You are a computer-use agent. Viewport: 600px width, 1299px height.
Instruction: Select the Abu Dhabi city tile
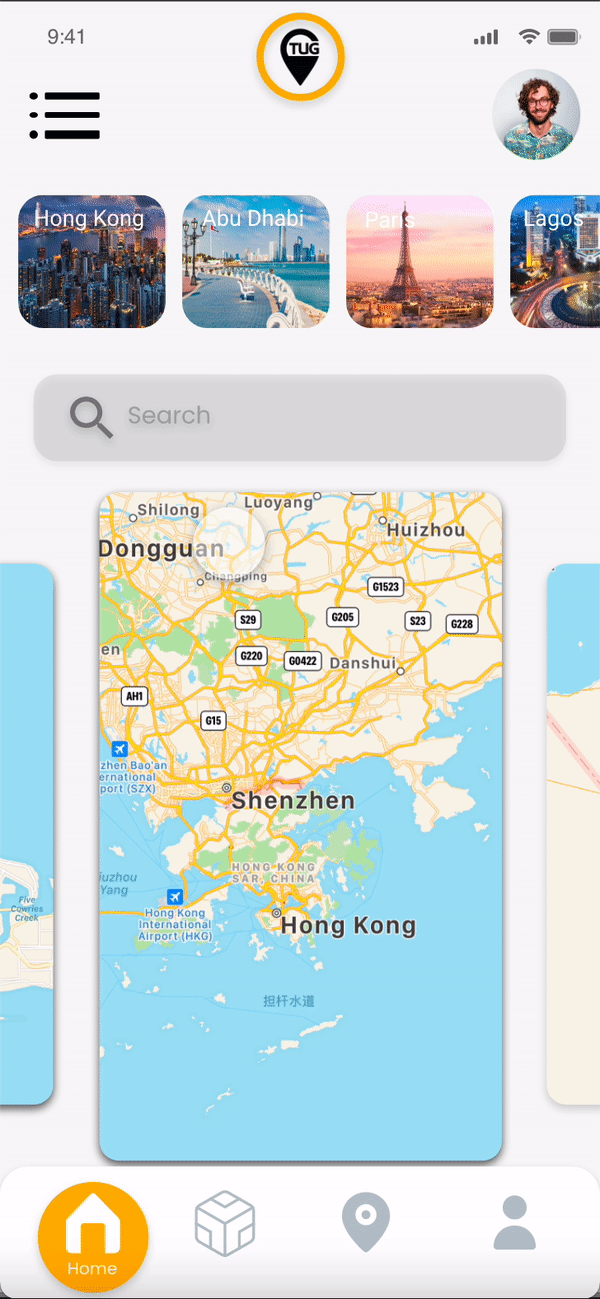click(255, 262)
